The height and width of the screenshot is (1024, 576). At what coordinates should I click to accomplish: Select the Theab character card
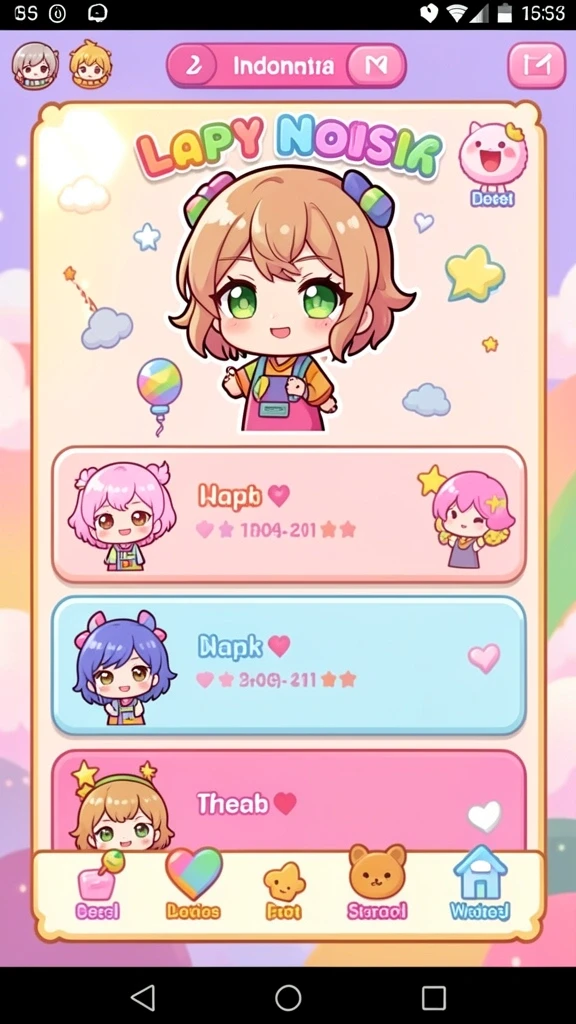tap(289, 801)
